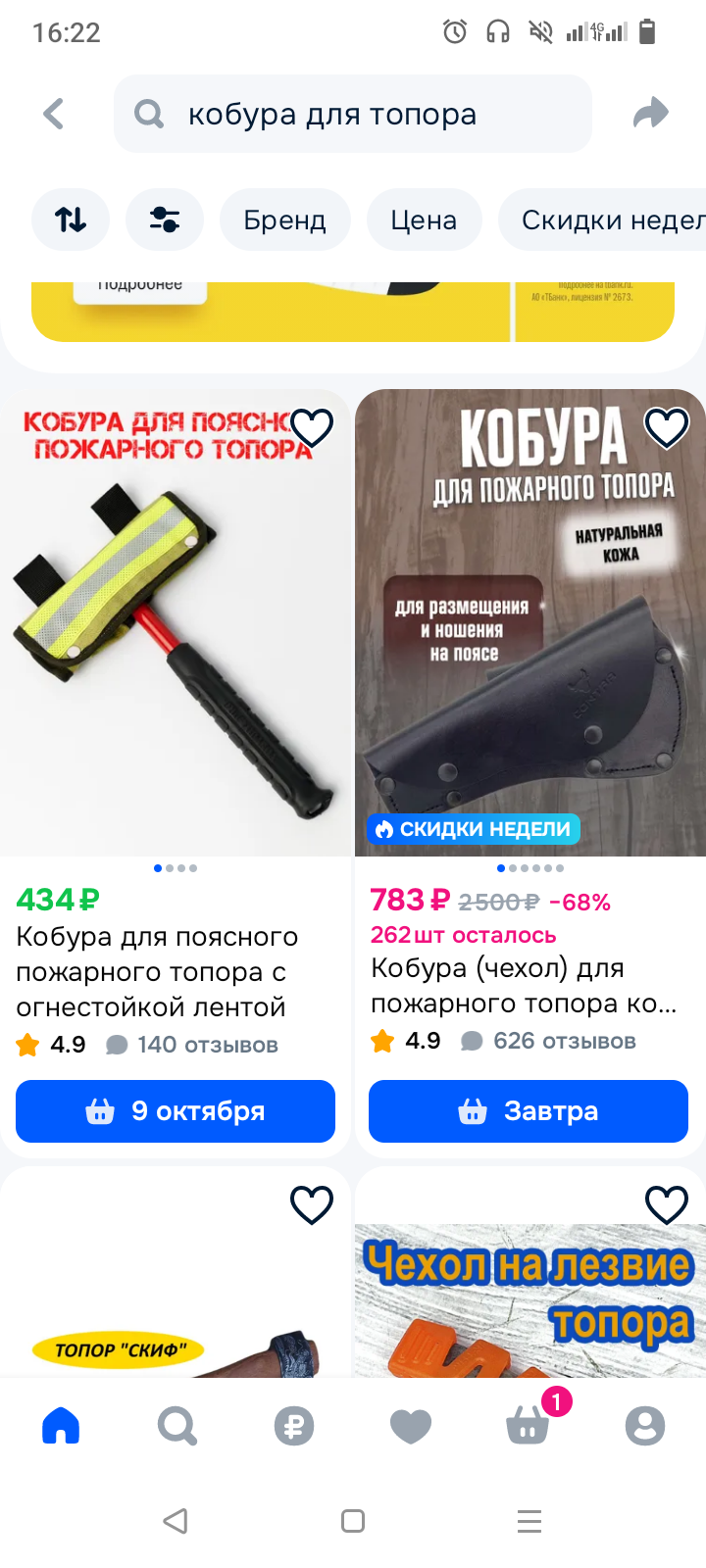Add to cart with Завтра delivery
This screenshot has width=706, height=1568.
pos(529,1111)
